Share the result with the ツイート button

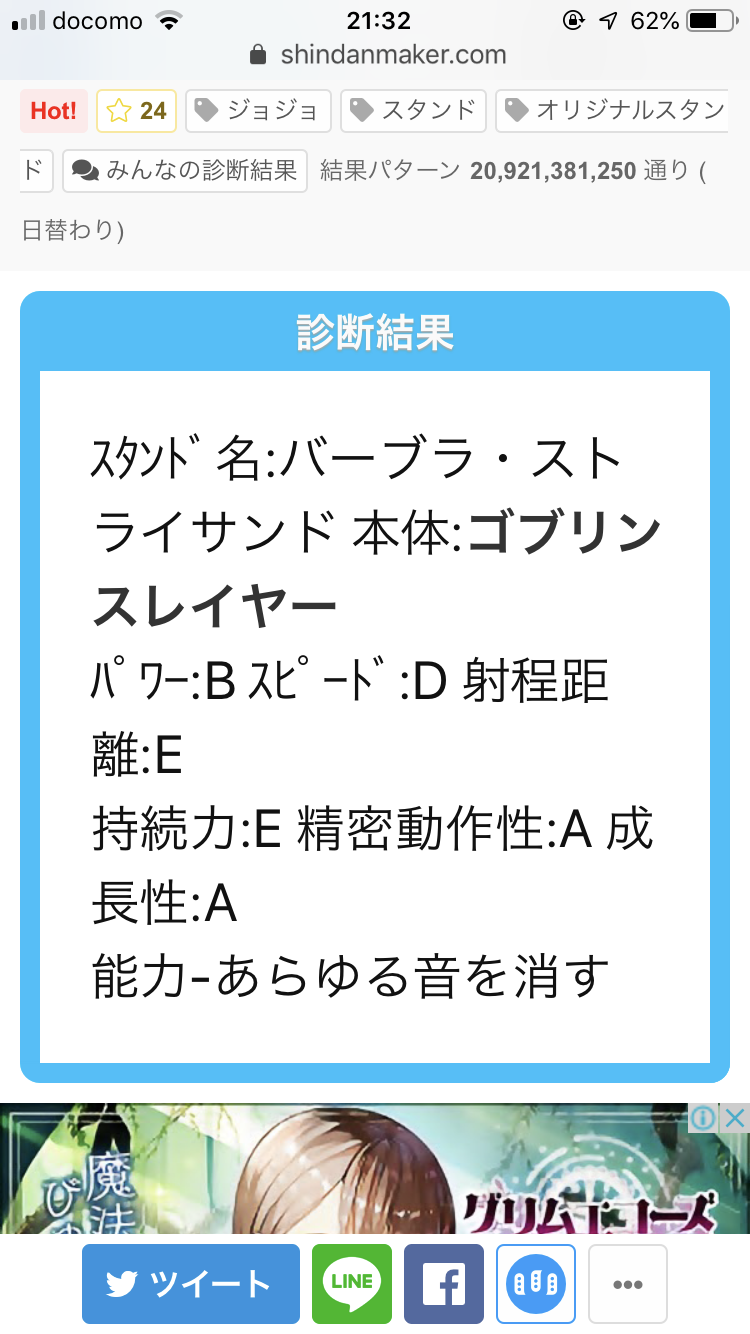click(191, 1283)
